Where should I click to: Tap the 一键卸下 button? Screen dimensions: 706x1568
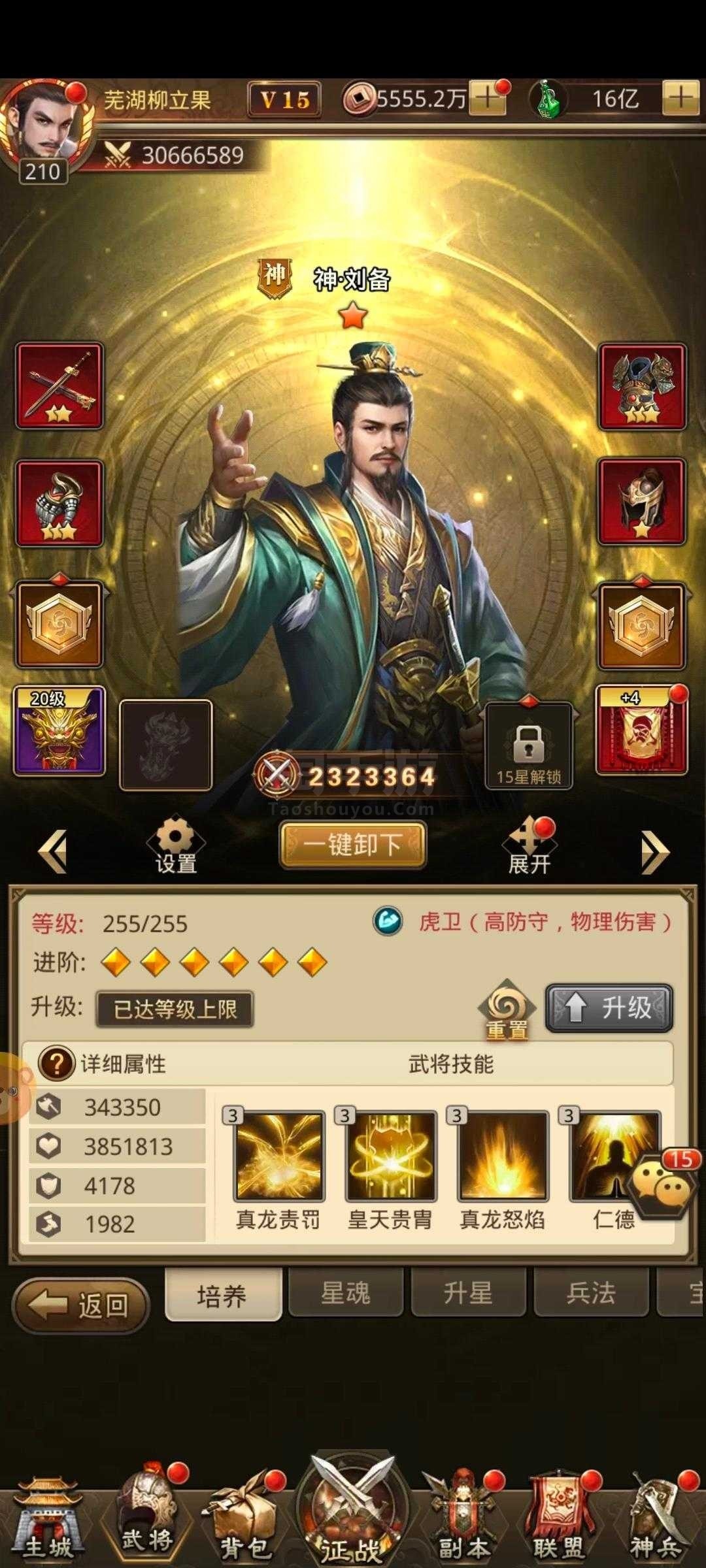(353, 844)
